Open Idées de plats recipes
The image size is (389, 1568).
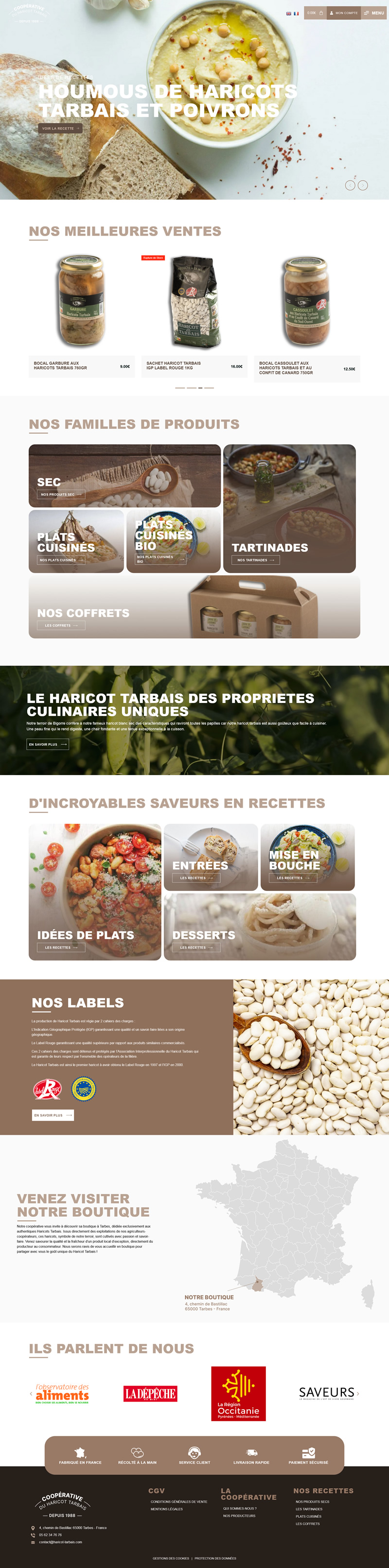(x=61, y=948)
